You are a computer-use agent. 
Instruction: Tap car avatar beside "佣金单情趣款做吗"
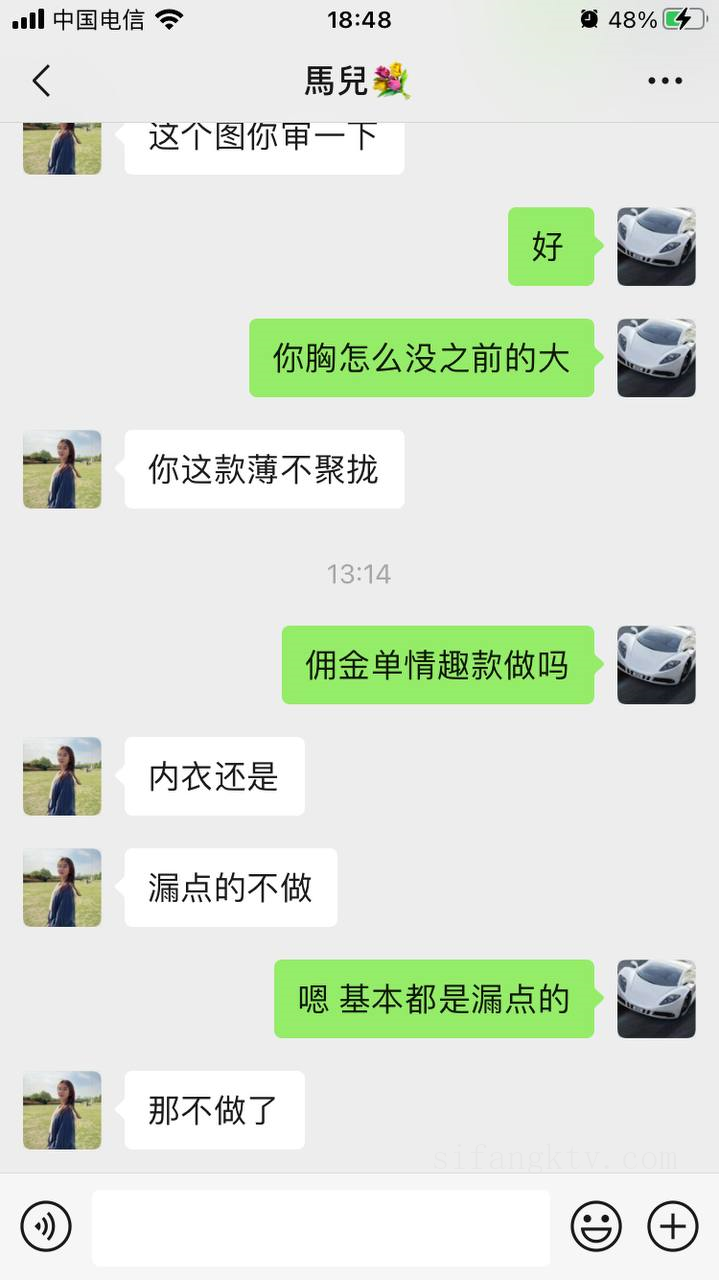pos(656,665)
